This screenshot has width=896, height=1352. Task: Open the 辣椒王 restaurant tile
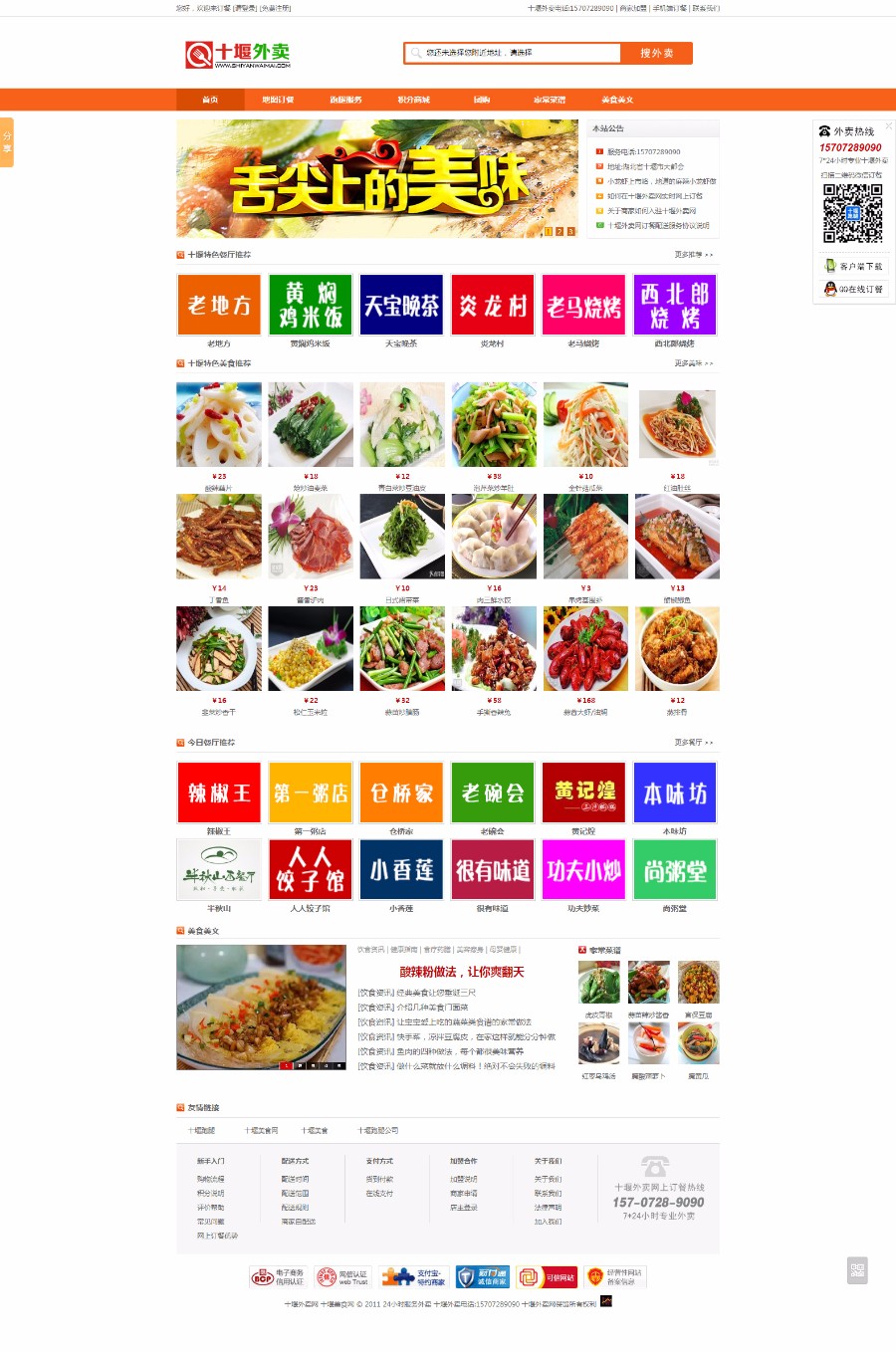(x=219, y=792)
